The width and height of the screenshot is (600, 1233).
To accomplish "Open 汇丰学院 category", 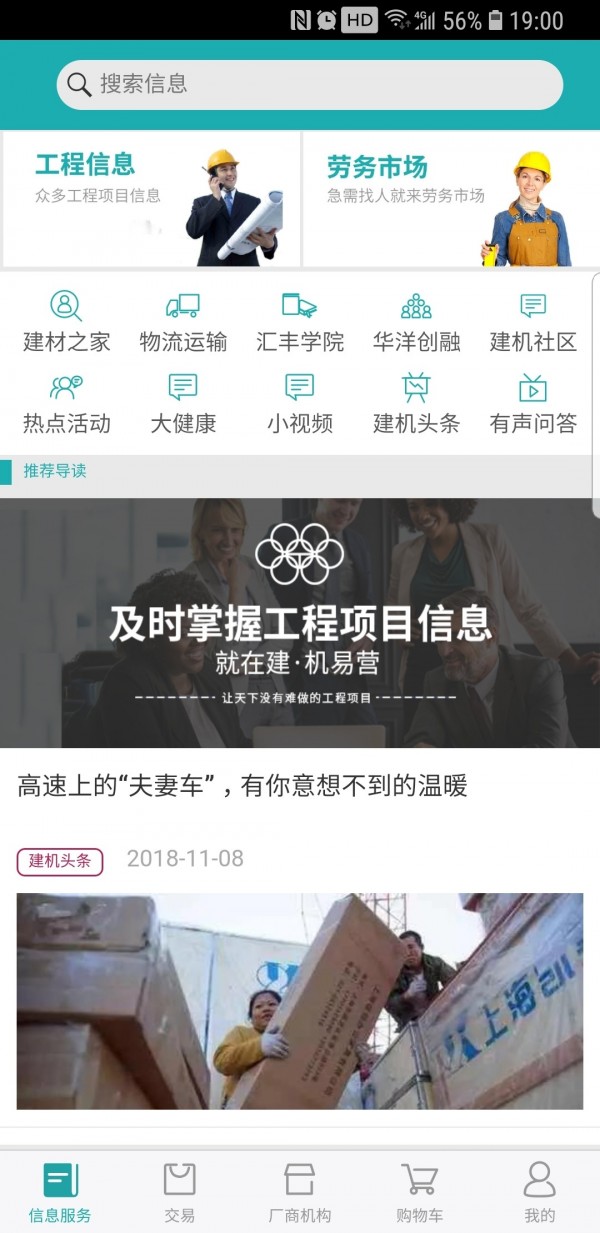I will tap(300, 322).
